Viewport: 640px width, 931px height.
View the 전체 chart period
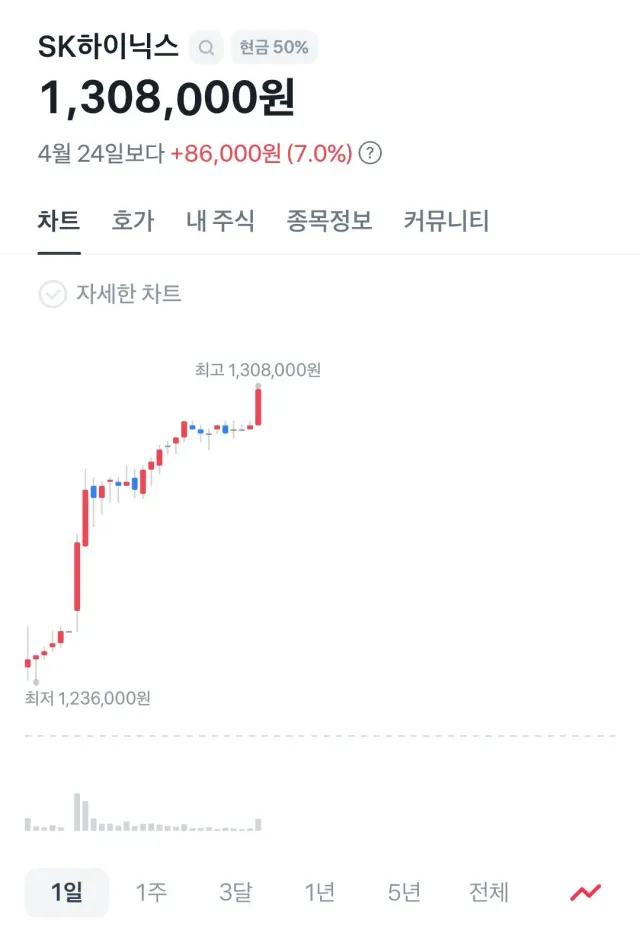point(489,892)
